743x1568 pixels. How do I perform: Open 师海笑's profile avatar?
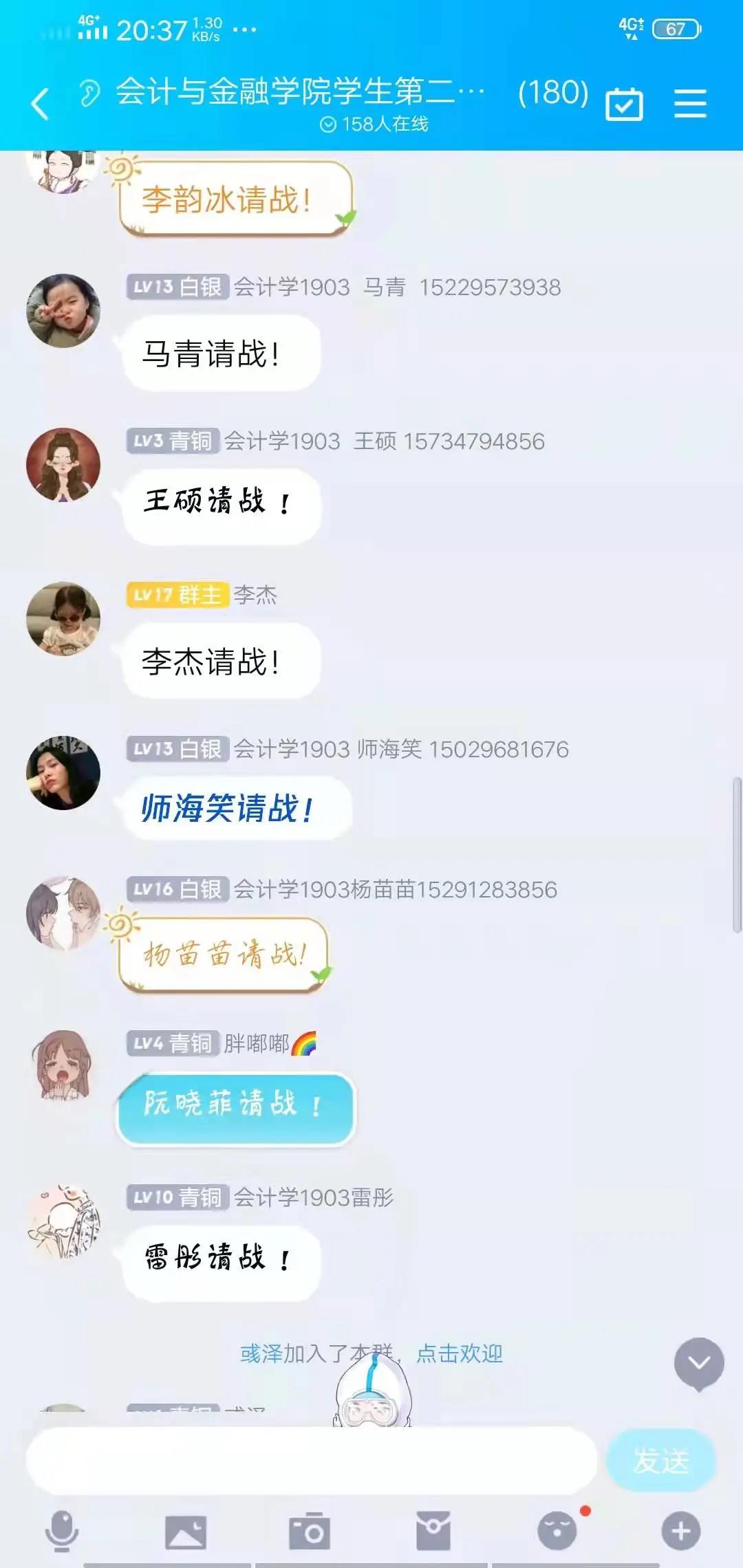pyautogui.click(x=63, y=773)
